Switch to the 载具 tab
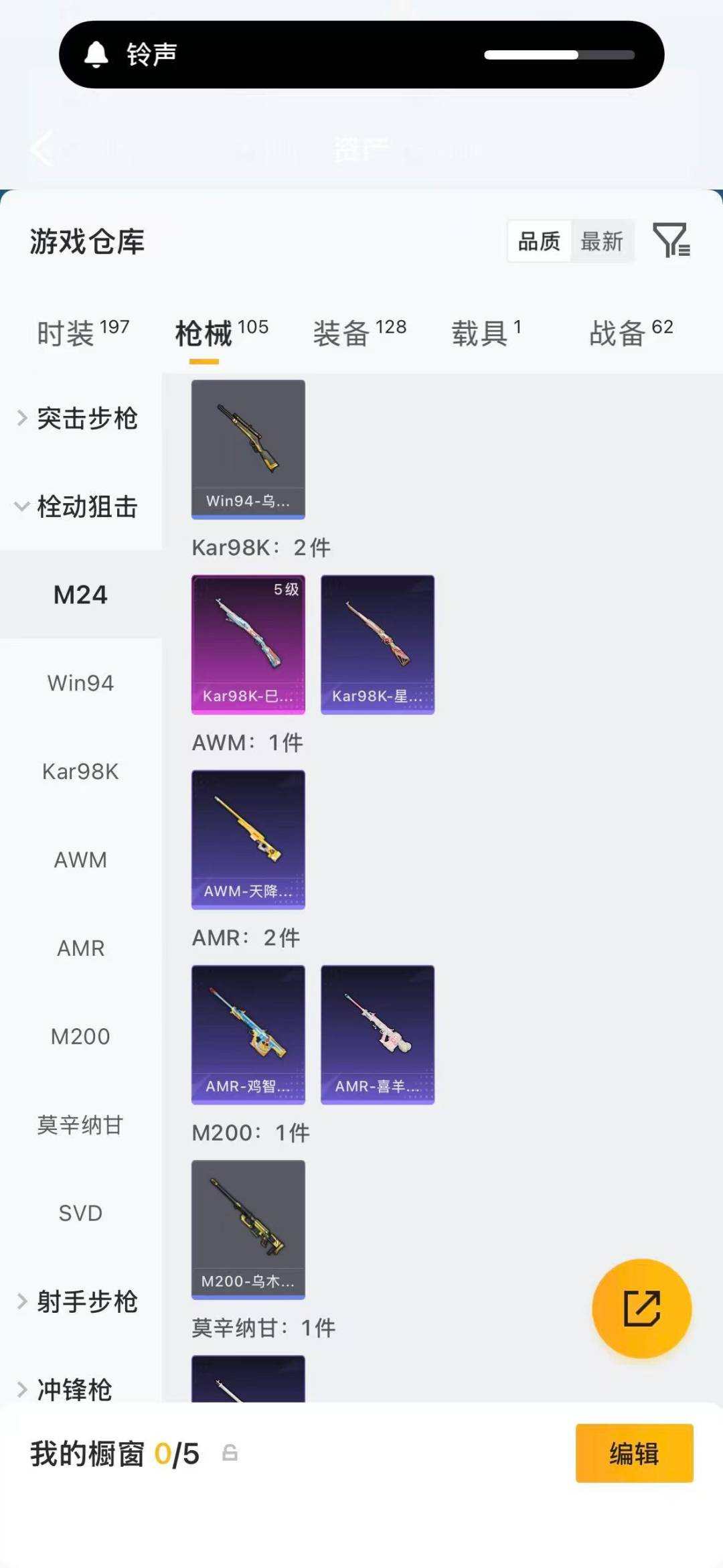Image resolution: width=723 pixels, height=1568 pixels. [x=486, y=333]
